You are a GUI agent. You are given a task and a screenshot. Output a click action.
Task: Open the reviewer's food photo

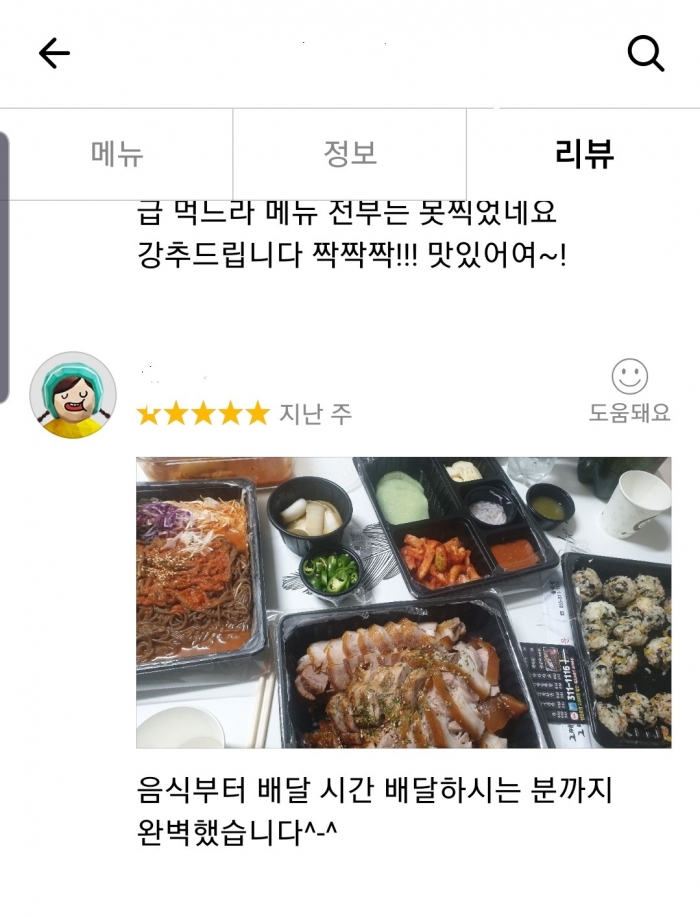[403, 602]
